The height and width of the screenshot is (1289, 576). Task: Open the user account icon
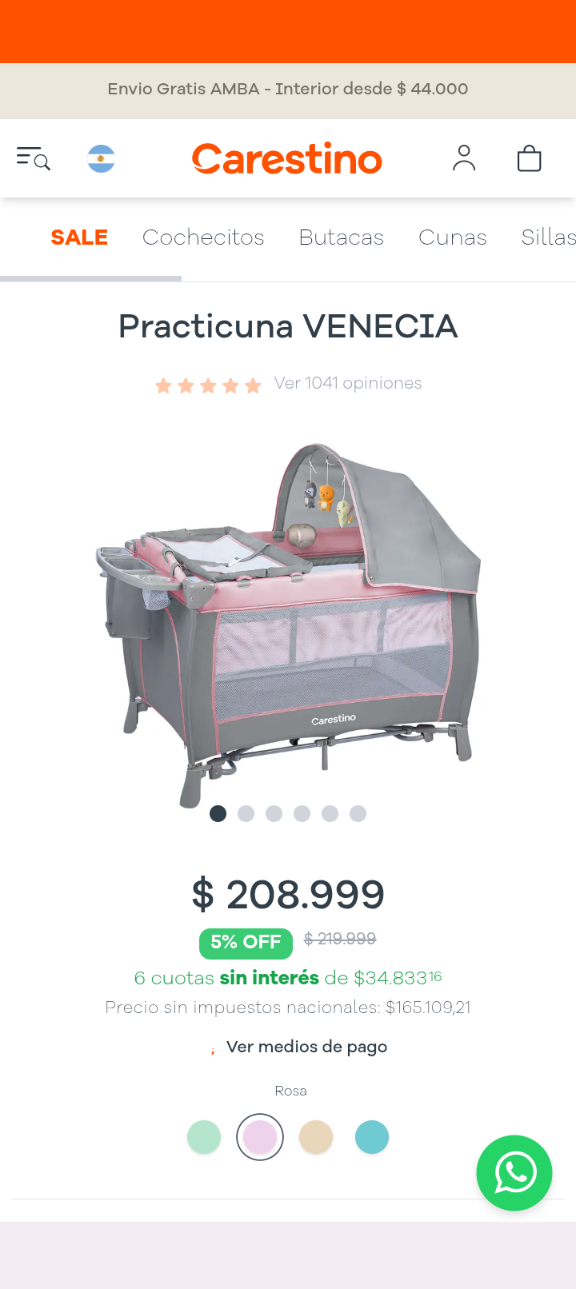coord(464,158)
